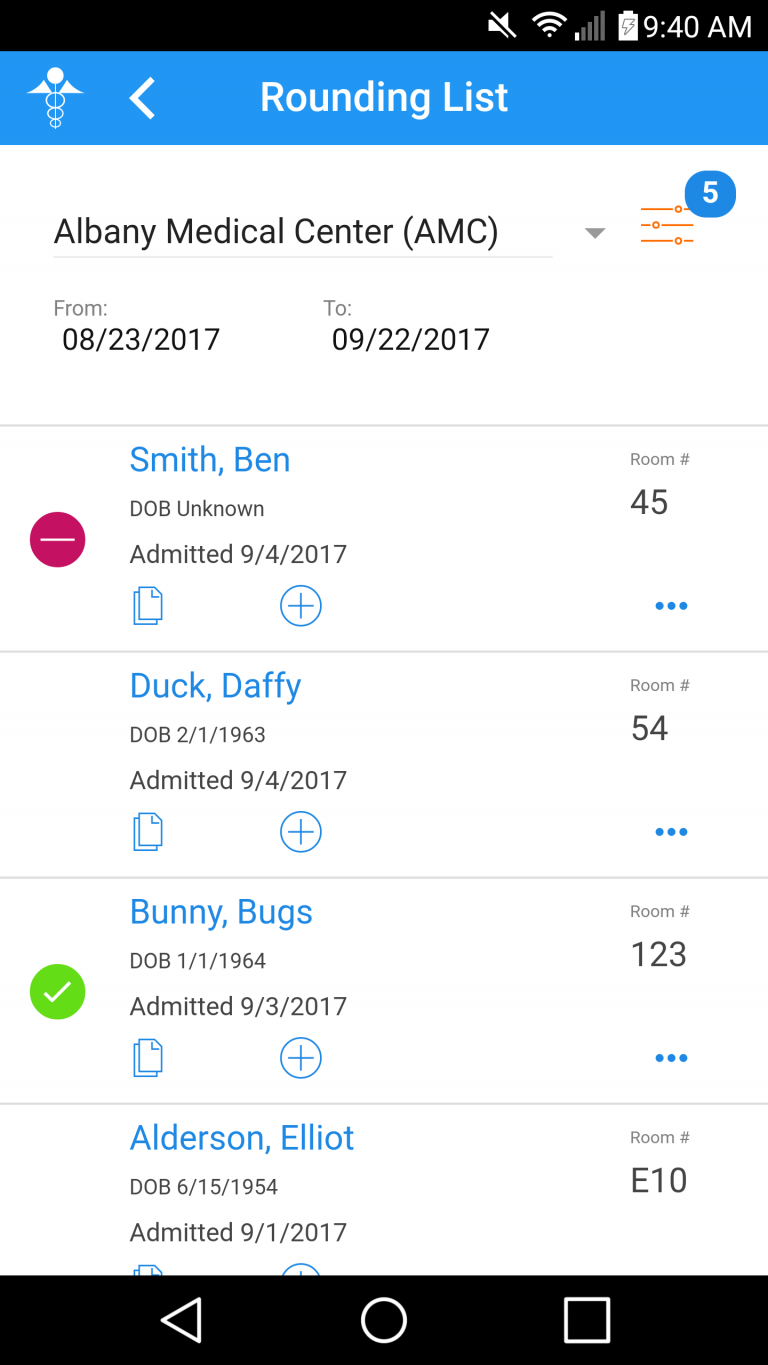Open the filter settings icon
Image resolution: width=768 pixels, height=1365 pixels.
[x=667, y=225]
